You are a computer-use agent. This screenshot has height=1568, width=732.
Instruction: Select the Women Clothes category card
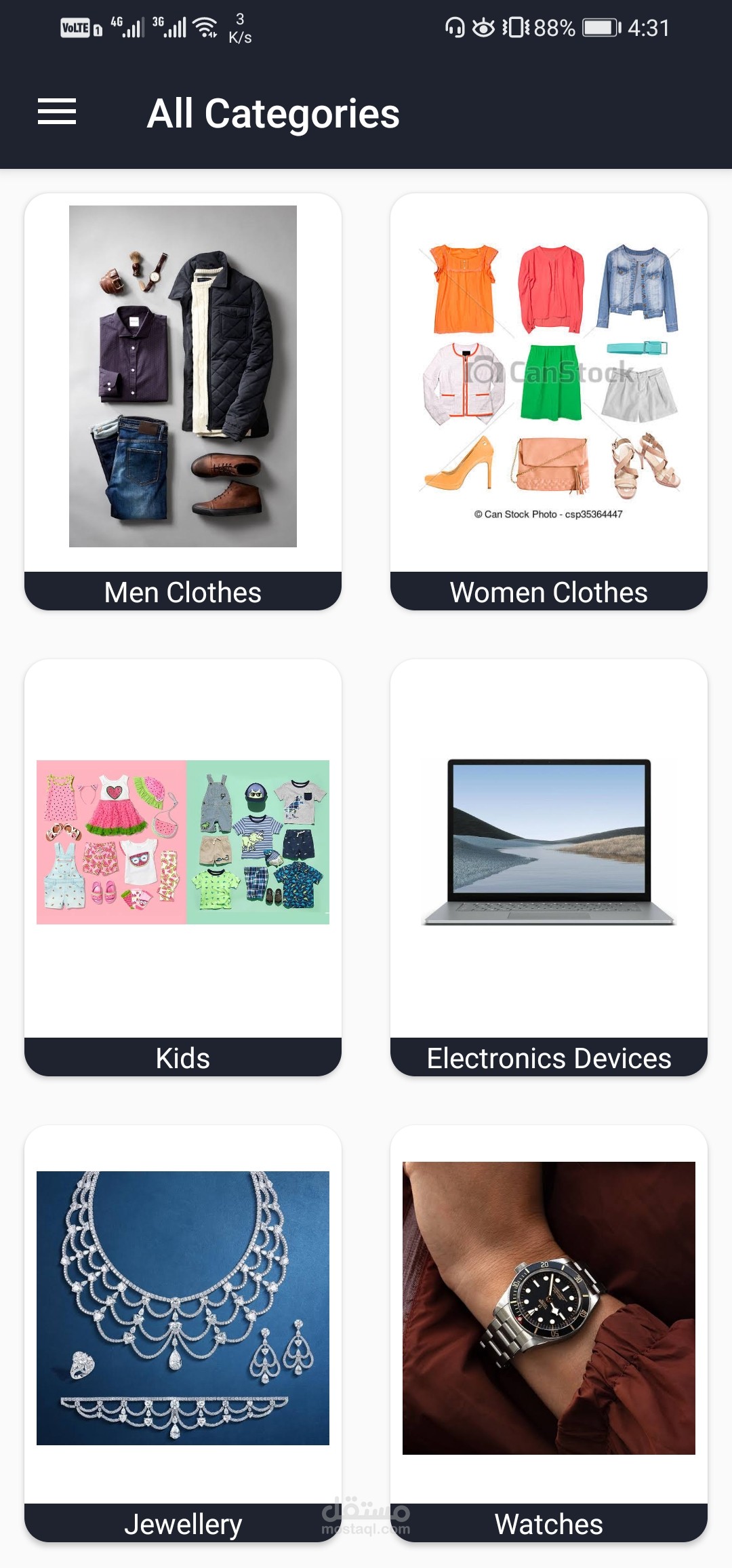tap(549, 402)
